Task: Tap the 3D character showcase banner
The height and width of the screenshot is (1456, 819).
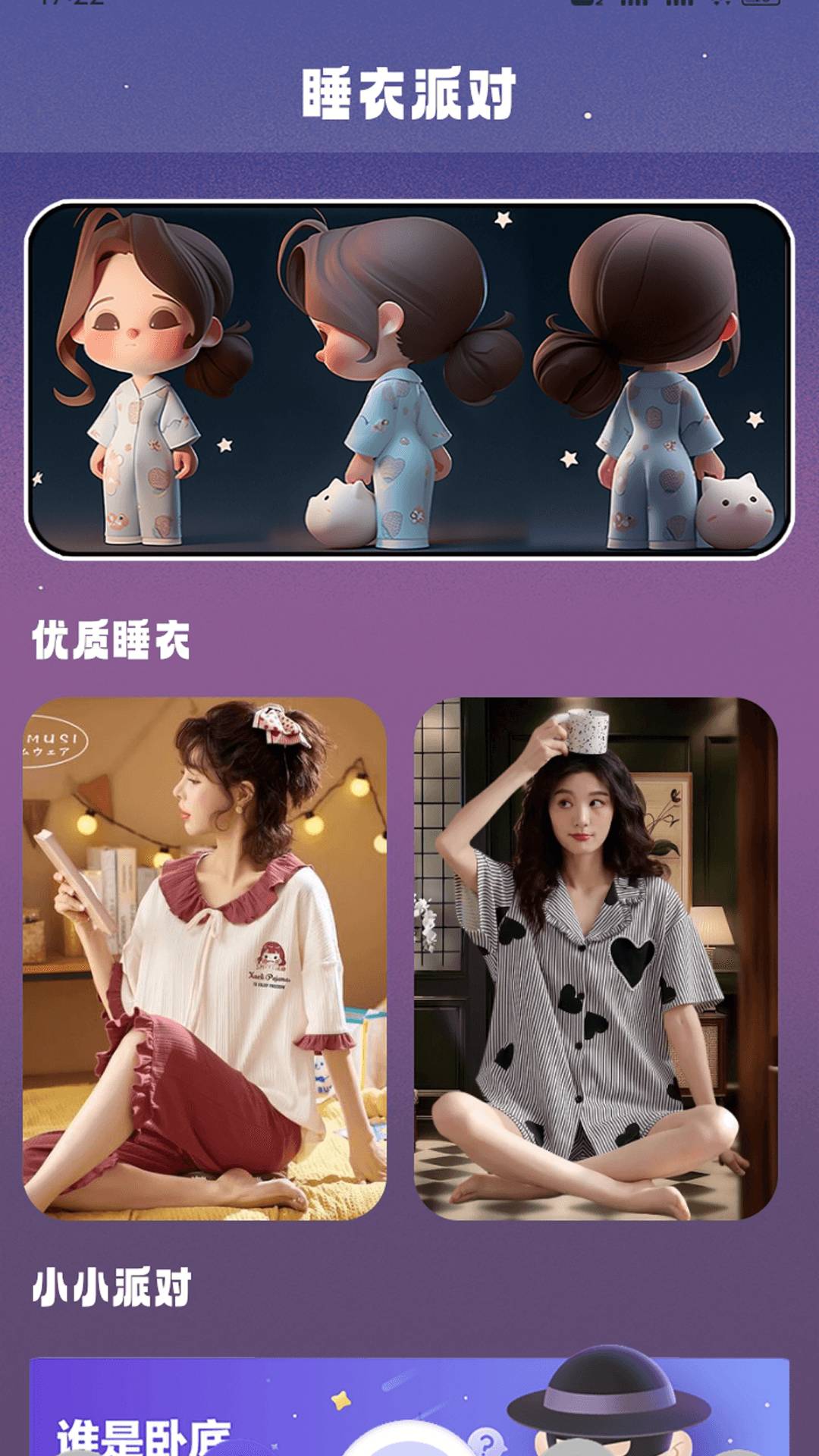Action: point(409,379)
